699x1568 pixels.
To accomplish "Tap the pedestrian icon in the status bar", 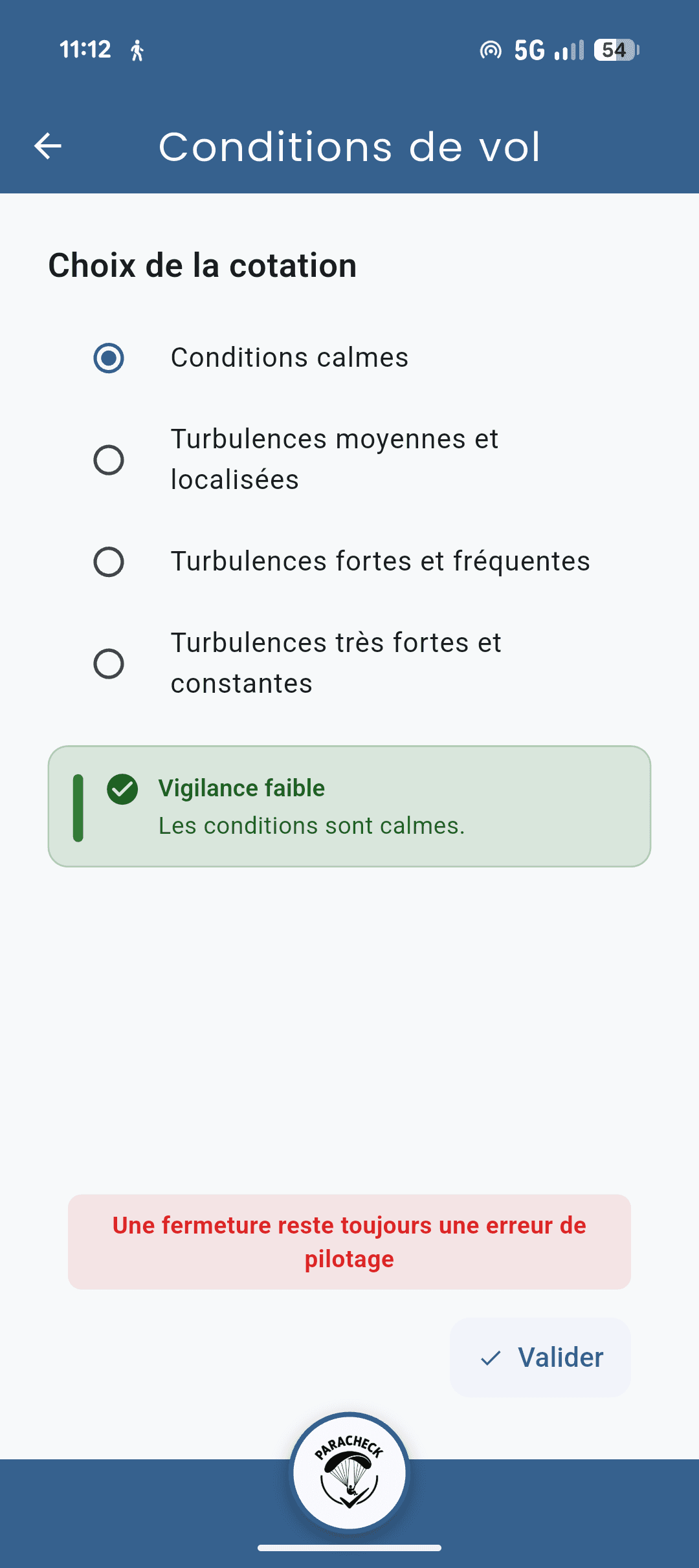I will pos(136,49).
